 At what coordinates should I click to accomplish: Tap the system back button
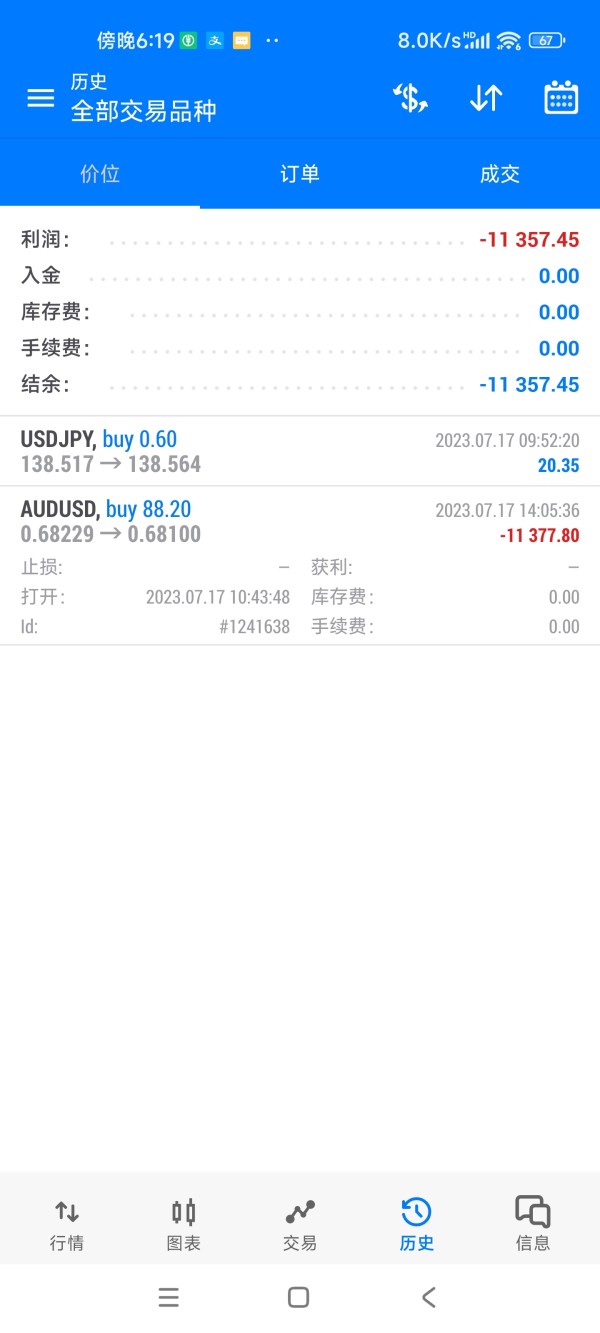point(429,1298)
